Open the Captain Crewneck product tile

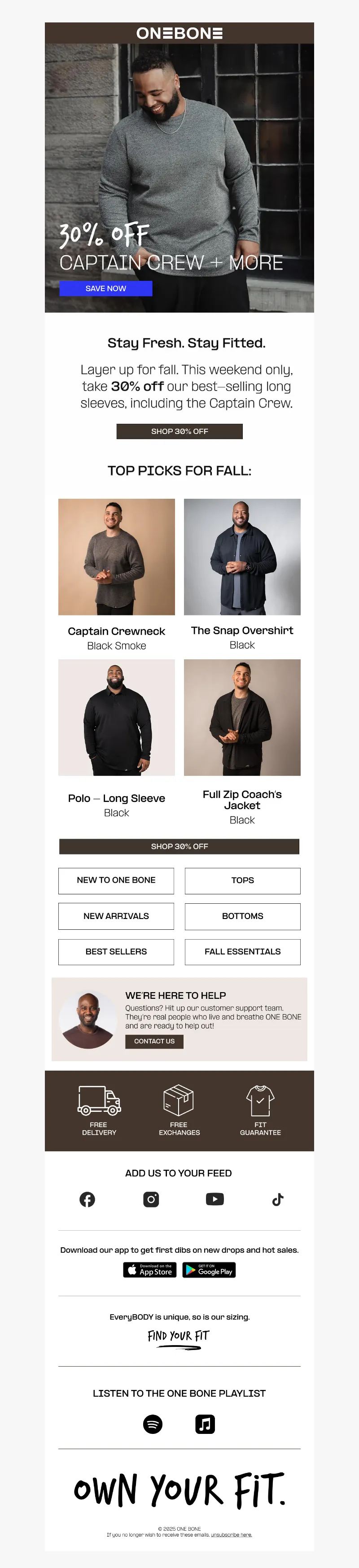(116, 557)
